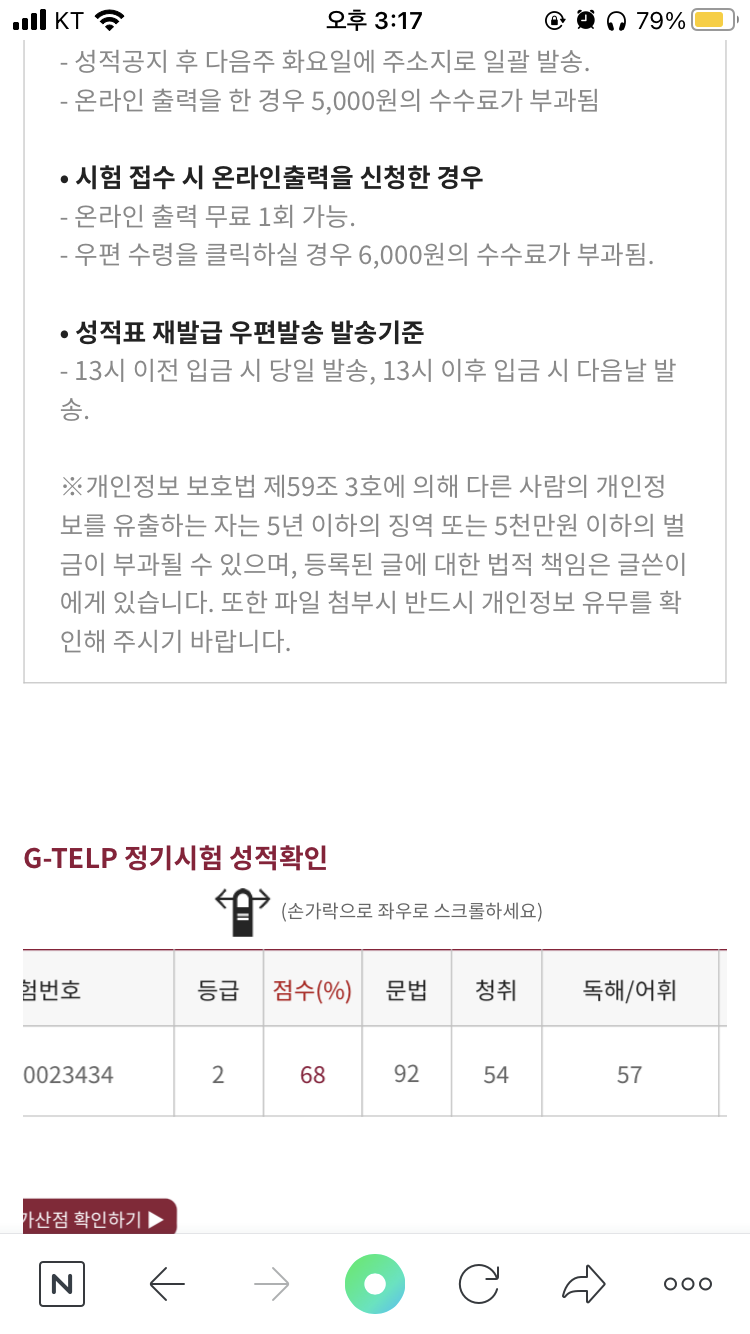The image size is (750, 1334).
Task: Reload the current page
Action: point(479,1284)
